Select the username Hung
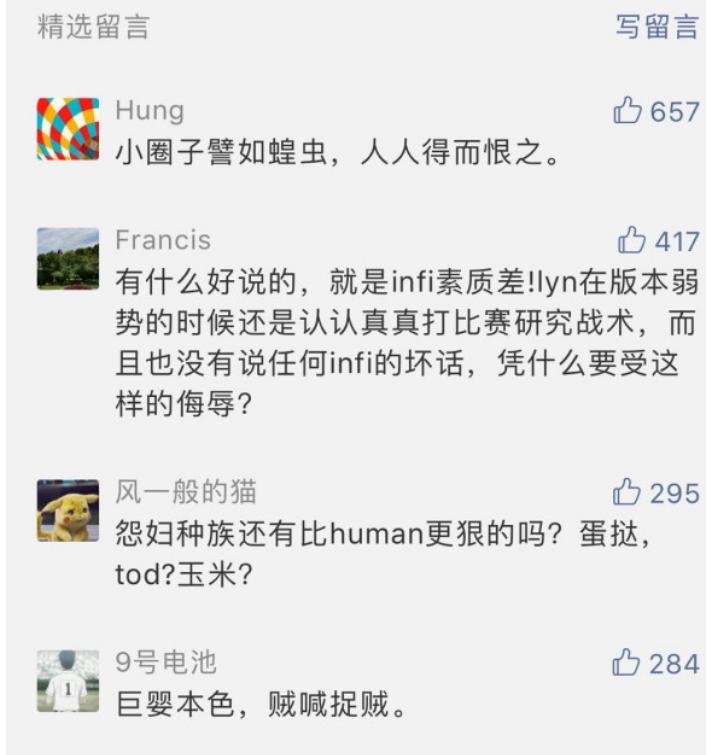Screen dimensions: 722x755 click(x=150, y=111)
